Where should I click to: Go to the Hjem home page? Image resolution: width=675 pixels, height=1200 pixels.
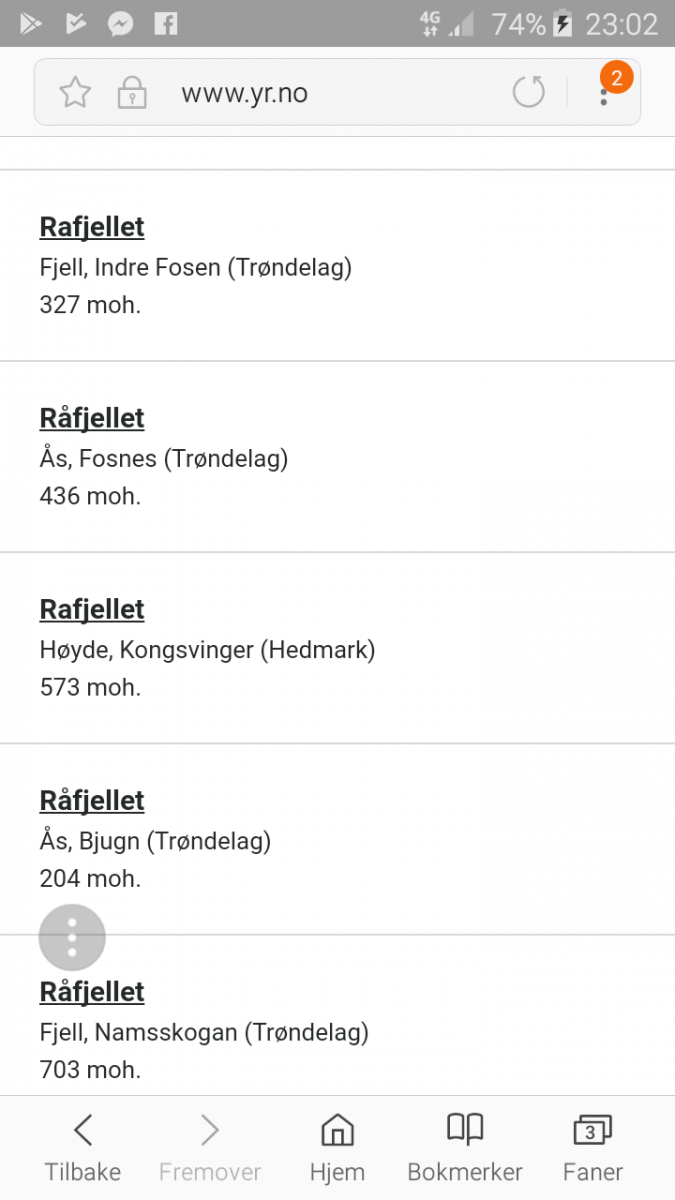[x=337, y=1148]
